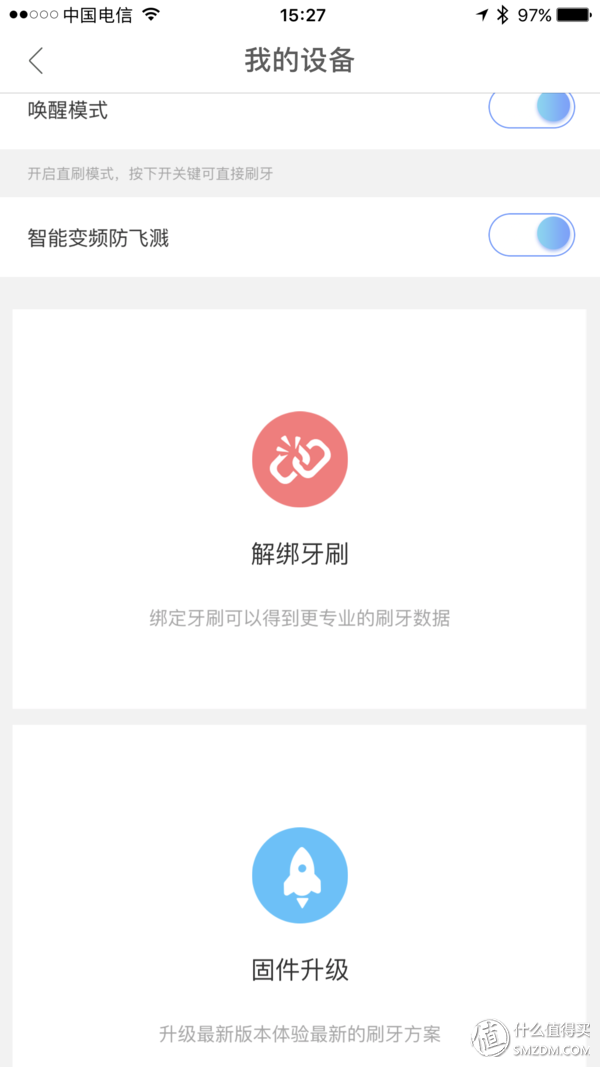Go back using the top-left arrow
The height and width of the screenshot is (1067, 600).
(36, 61)
